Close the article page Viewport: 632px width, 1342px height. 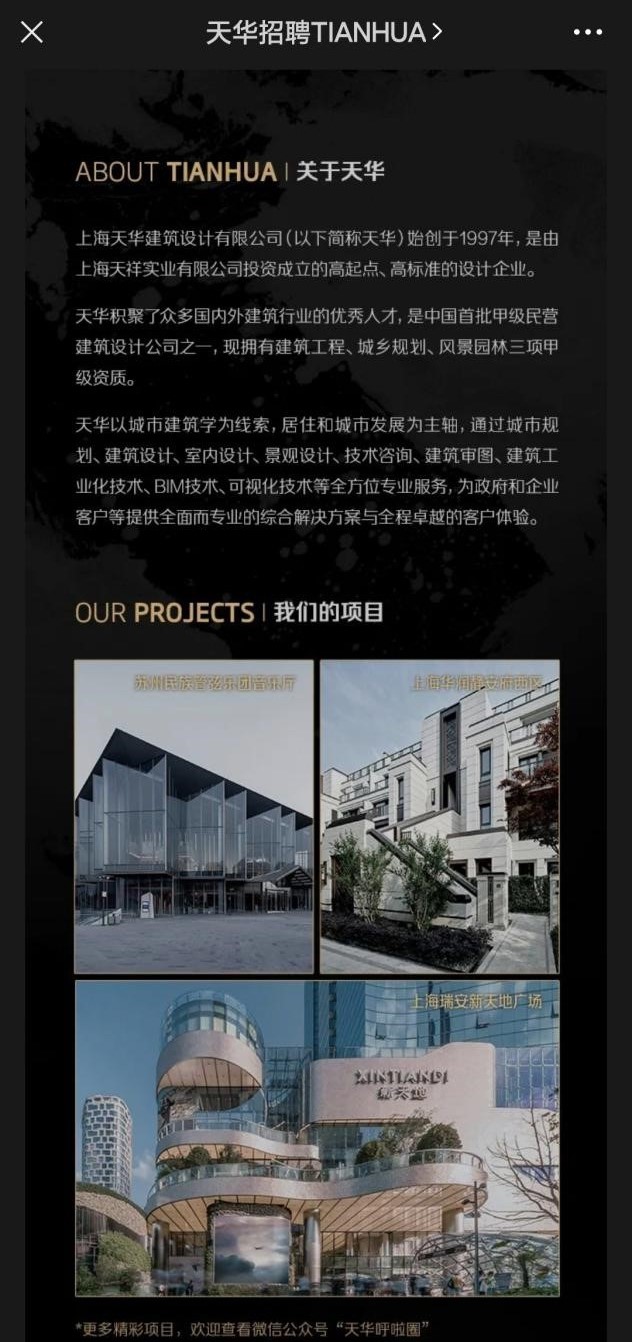coord(32,33)
